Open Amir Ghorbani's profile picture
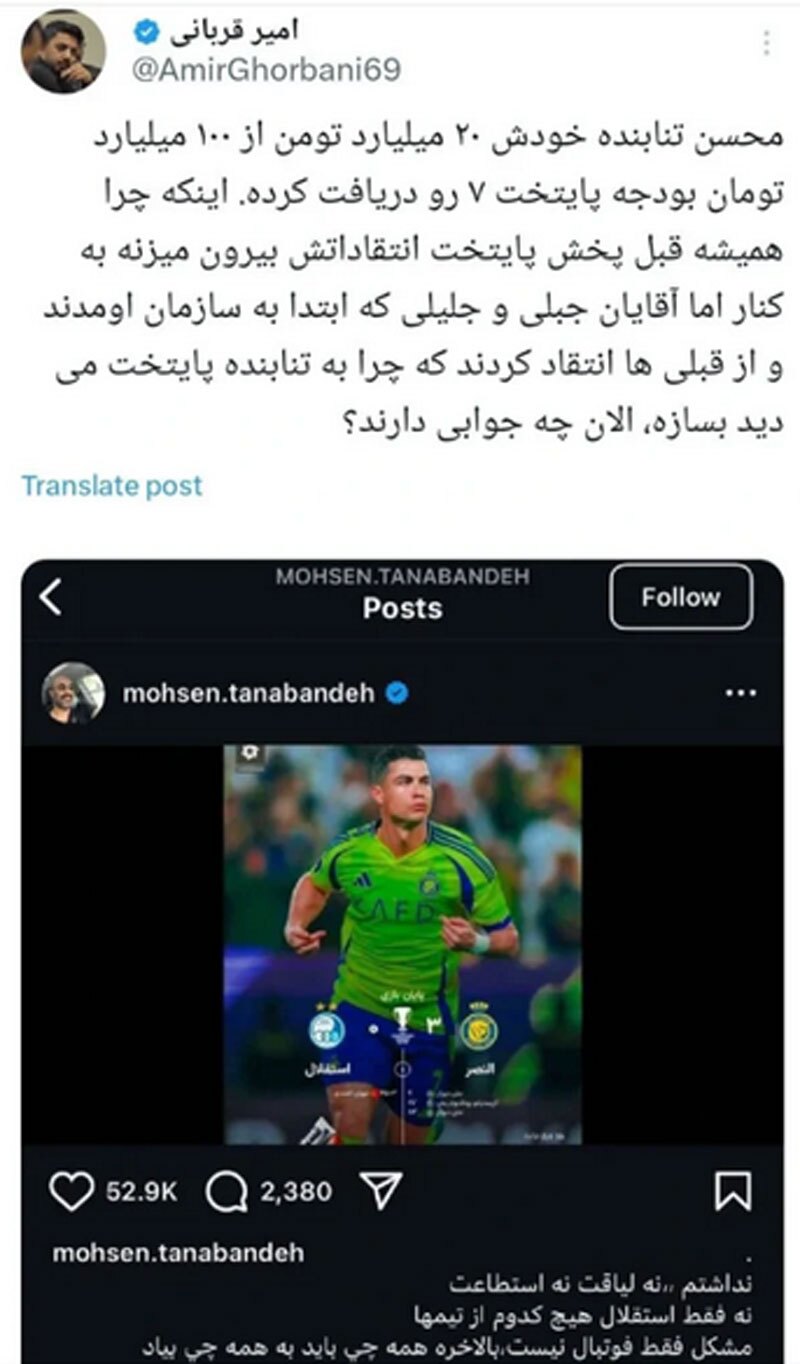Viewport: 800px width, 1364px height. pyautogui.click(x=64, y=52)
